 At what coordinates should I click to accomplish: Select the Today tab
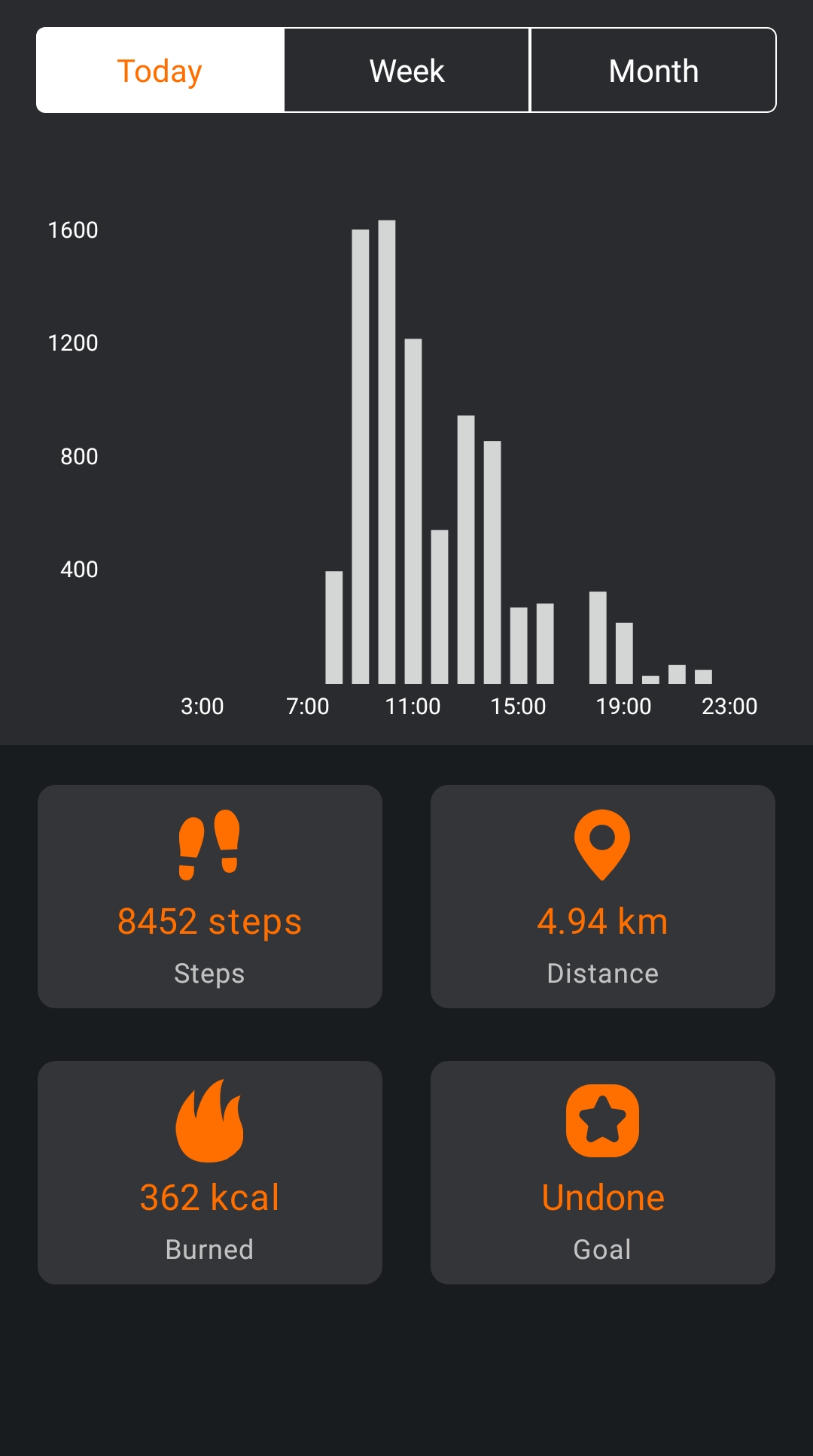tap(160, 71)
